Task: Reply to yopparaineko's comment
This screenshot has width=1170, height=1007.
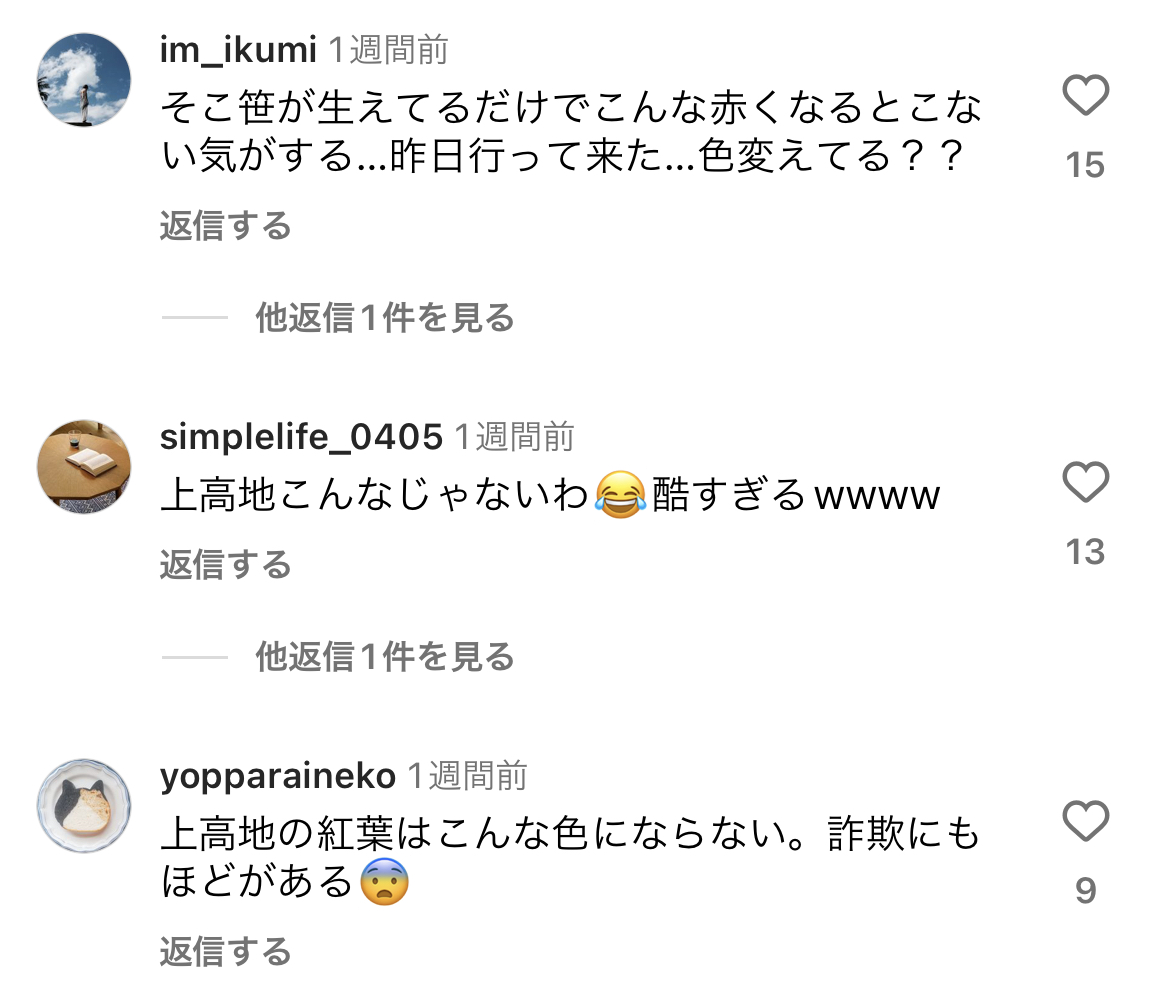Action: [x=225, y=951]
